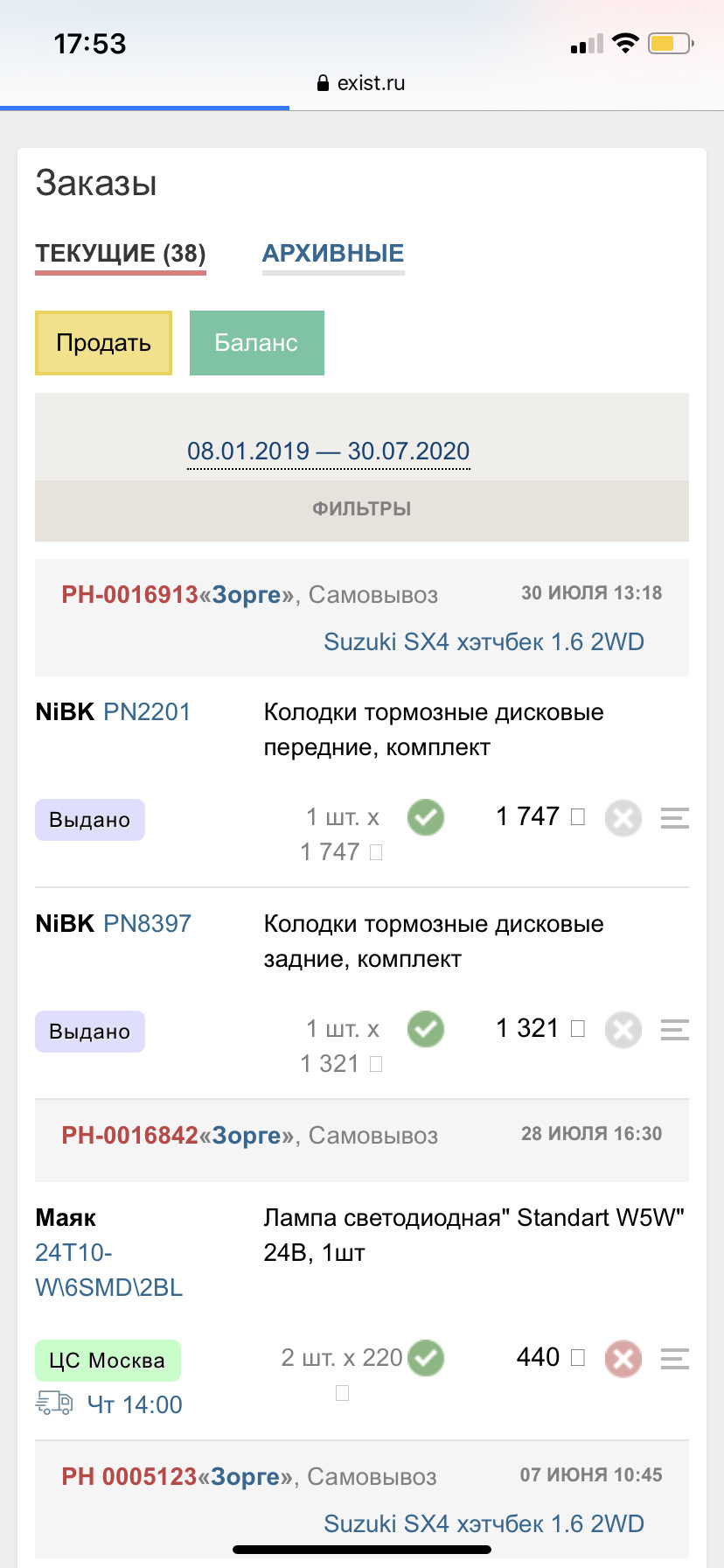The width and height of the screenshot is (724, 1568).
Task: Open the menu icon for PN2201 item
Action: (x=674, y=818)
